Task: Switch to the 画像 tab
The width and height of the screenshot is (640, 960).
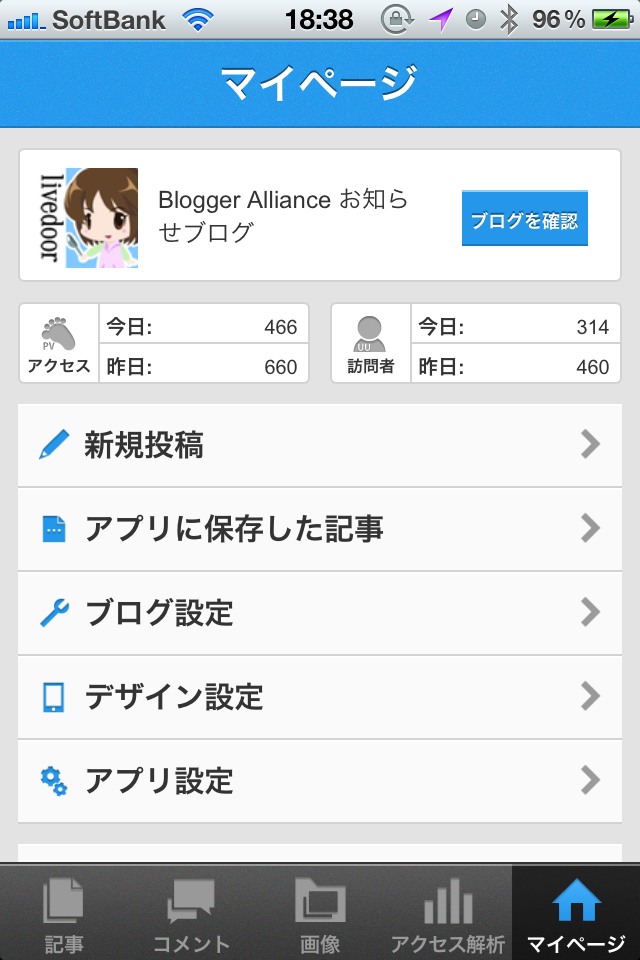Action: (320, 914)
